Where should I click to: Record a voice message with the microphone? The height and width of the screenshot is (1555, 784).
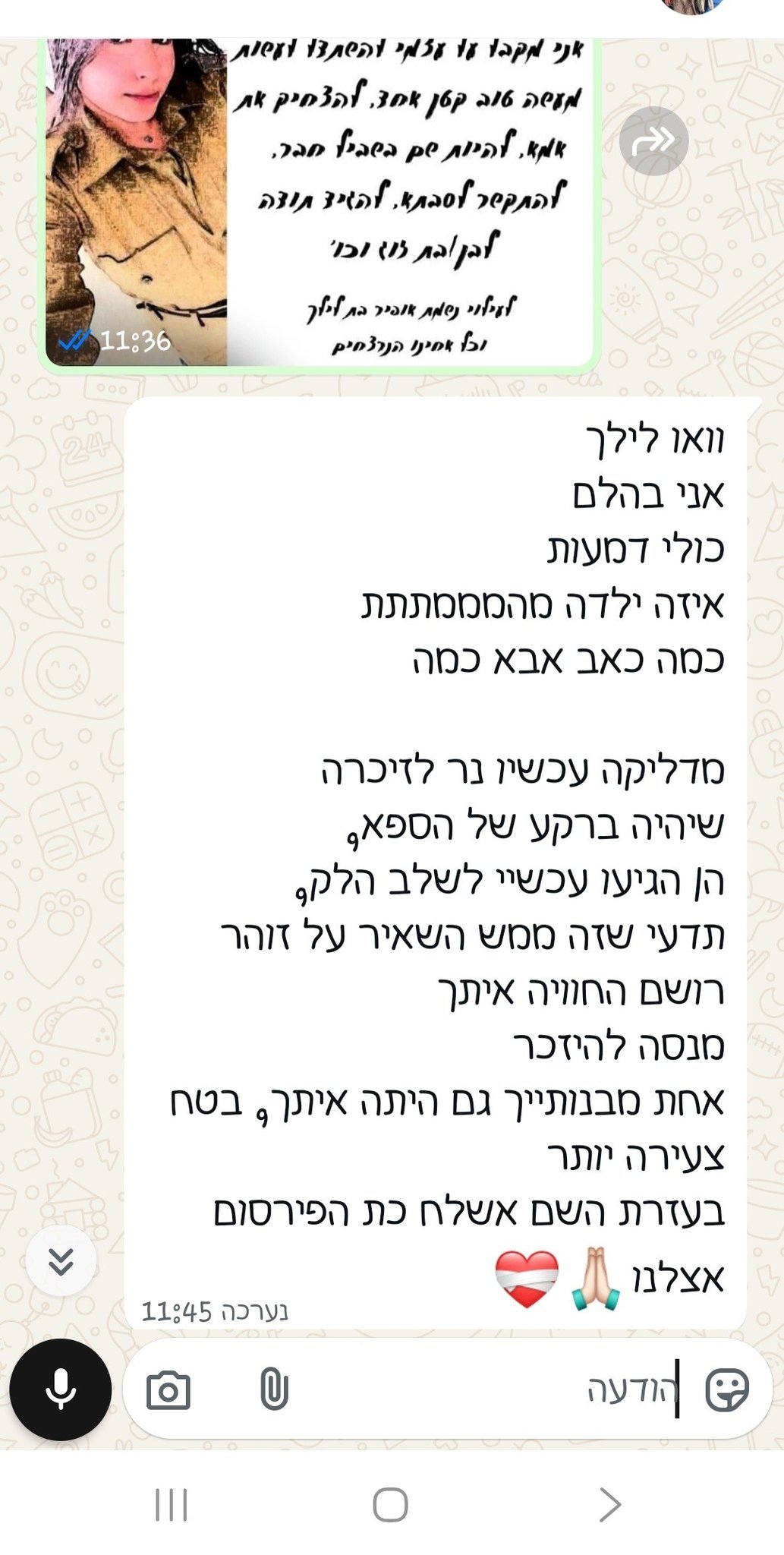point(61,1389)
